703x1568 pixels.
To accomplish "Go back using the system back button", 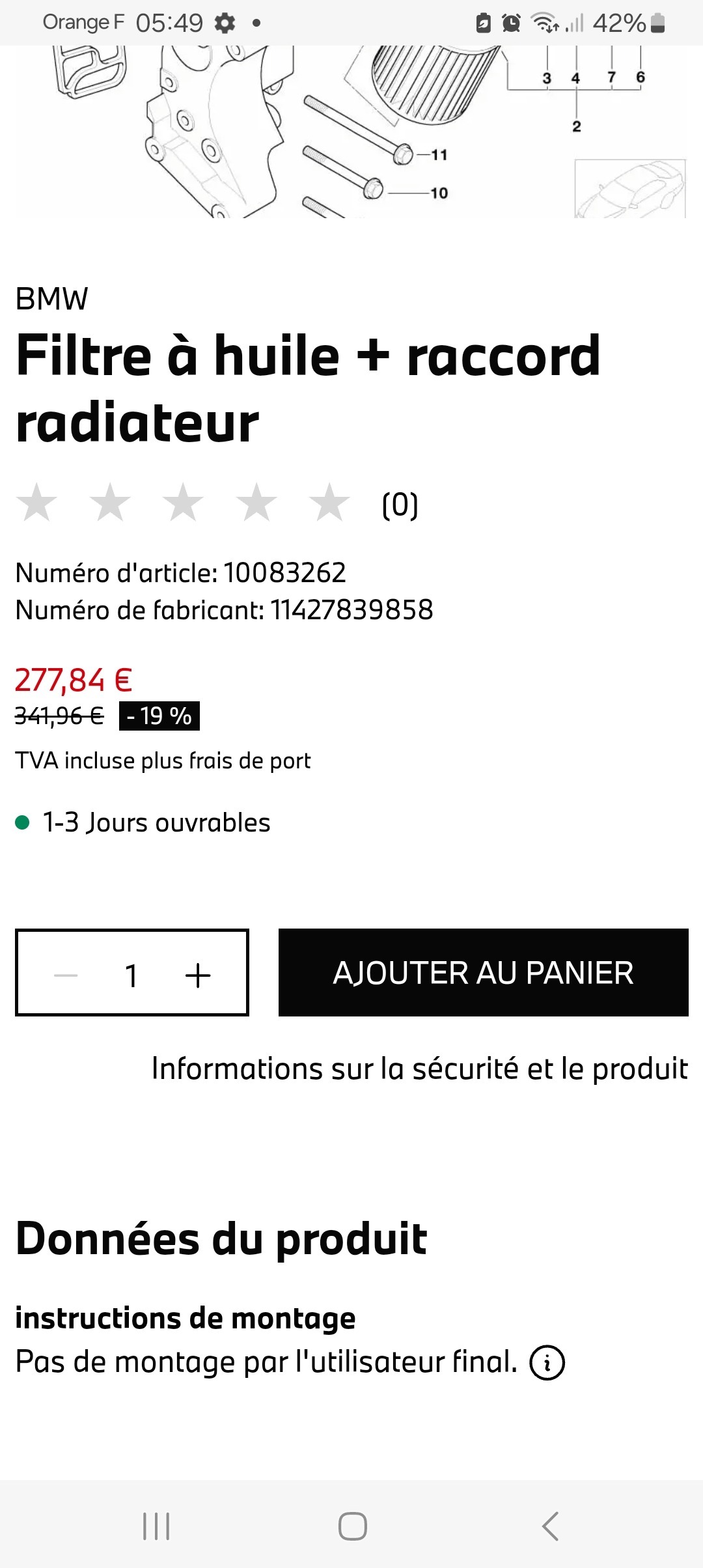I will pyautogui.click(x=550, y=1526).
